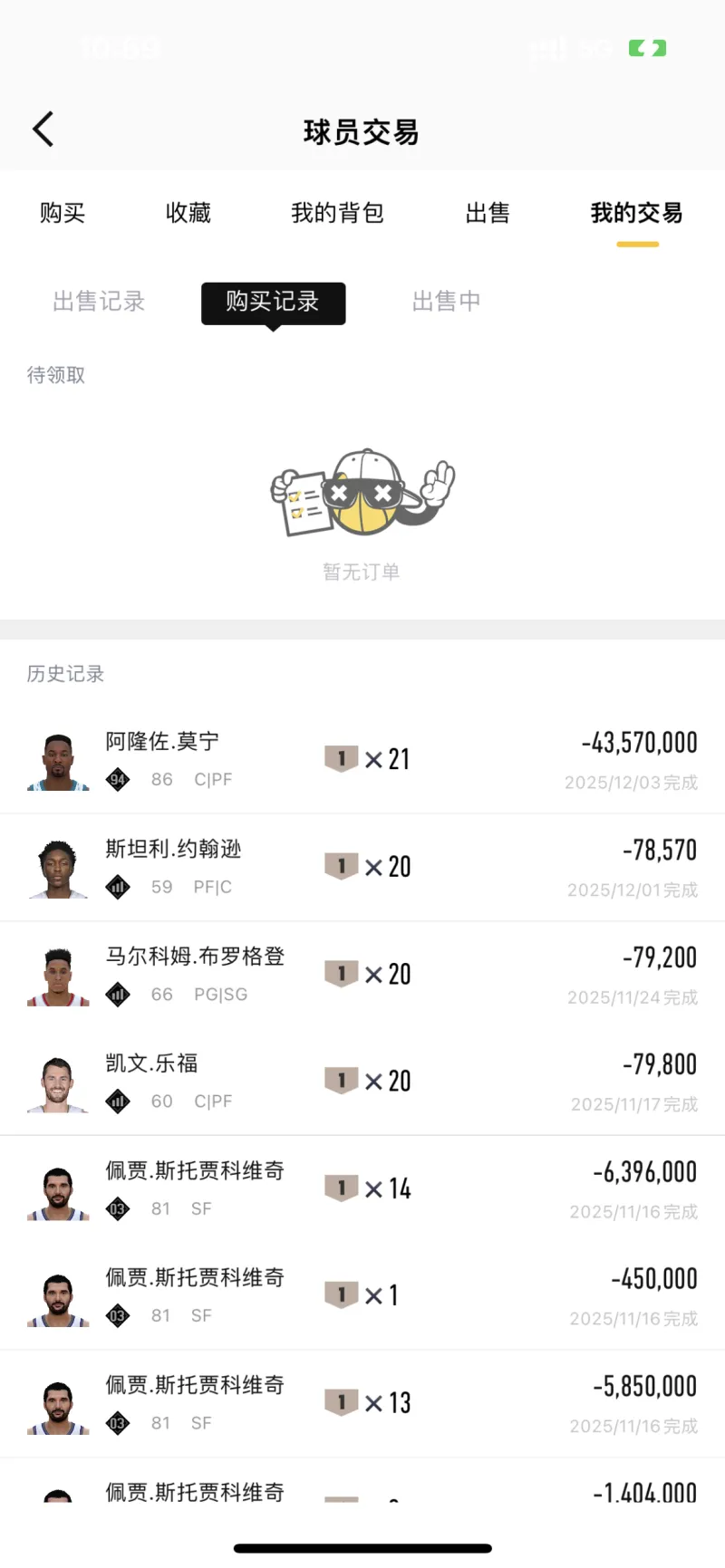
Task: Switch to 我的背包 tab
Action: [337, 213]
